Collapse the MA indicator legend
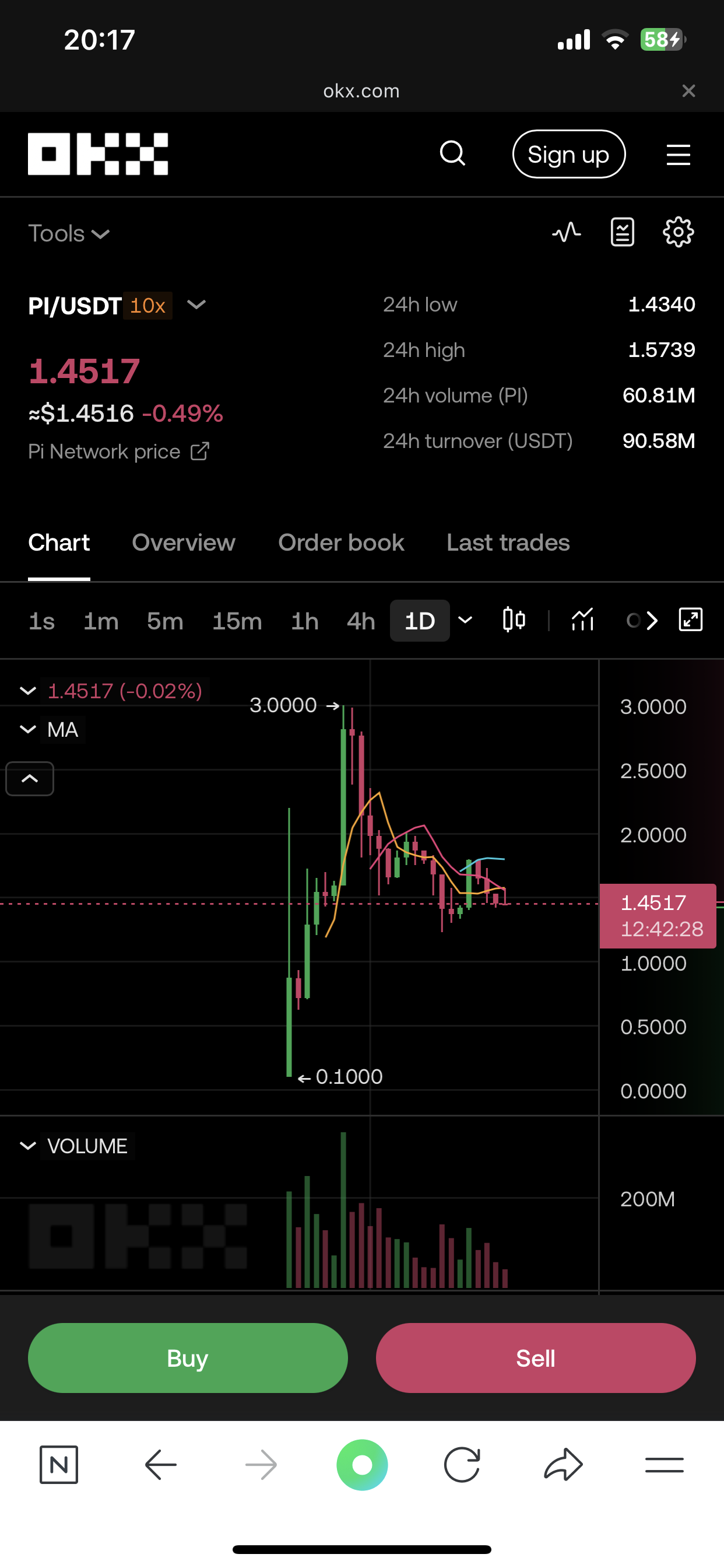 click(x=28, y=730)
